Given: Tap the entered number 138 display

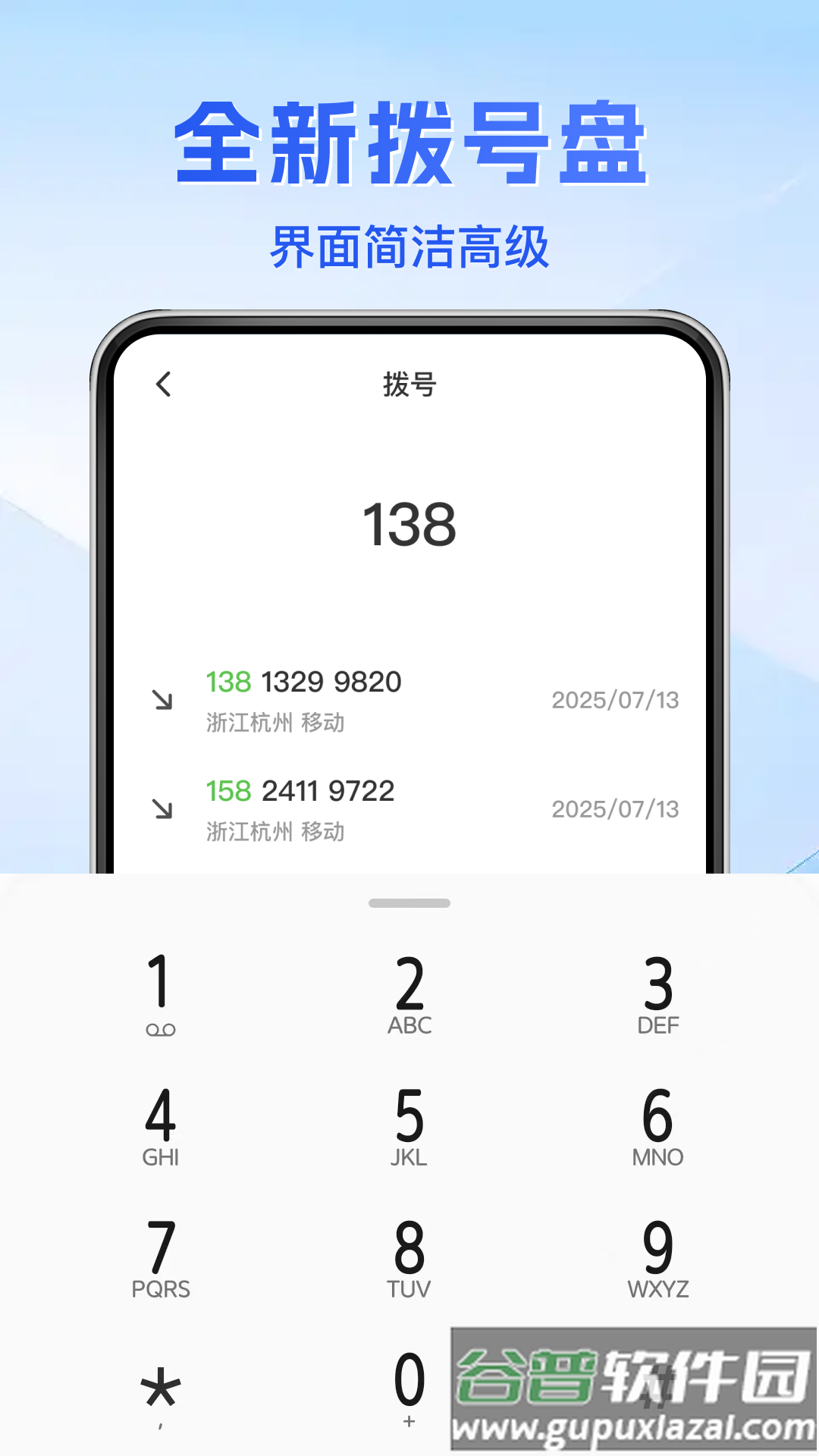Looking at the screenshot, I should click(x=409, y=526).
